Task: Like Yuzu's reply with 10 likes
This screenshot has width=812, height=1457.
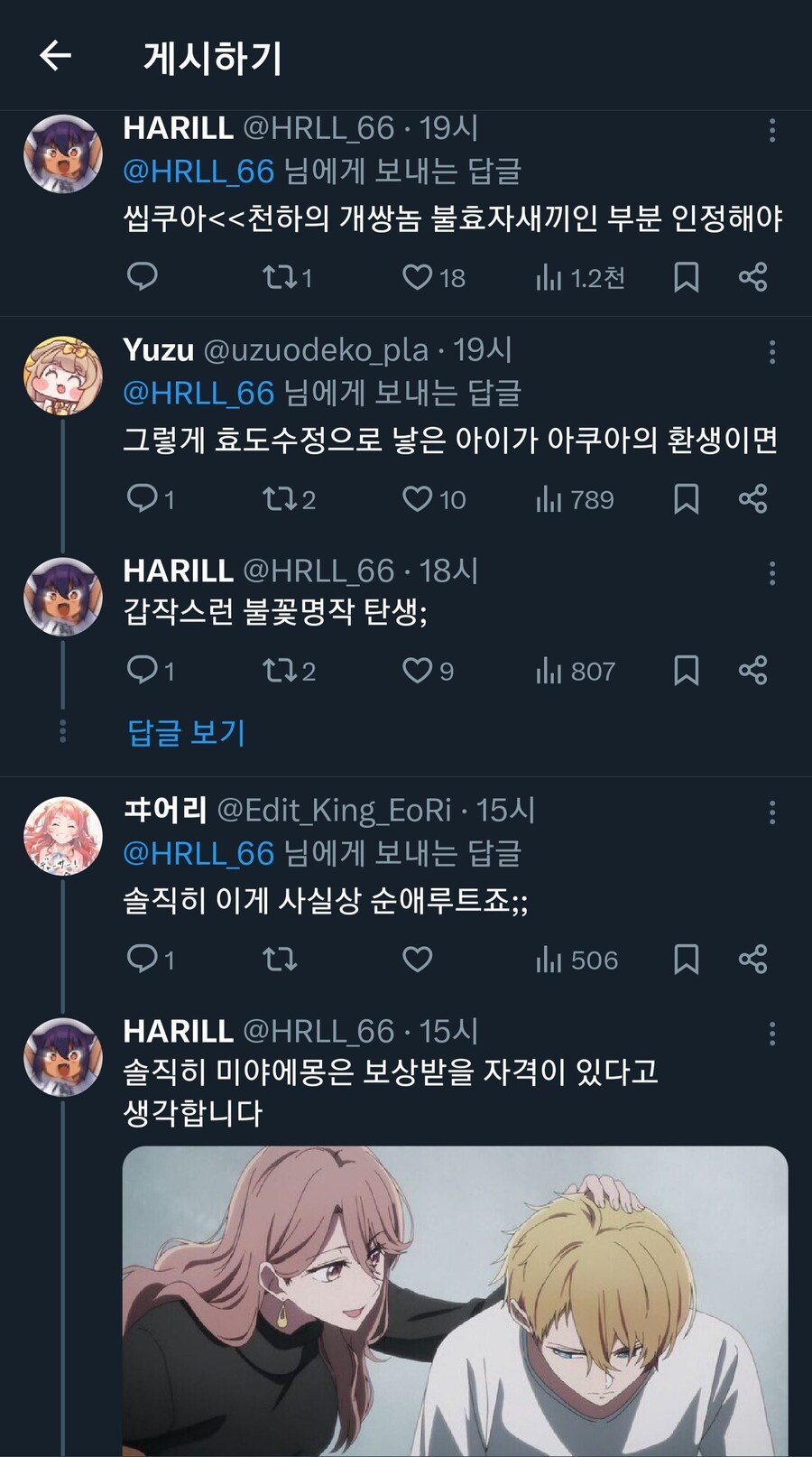Action: (418, 499)
